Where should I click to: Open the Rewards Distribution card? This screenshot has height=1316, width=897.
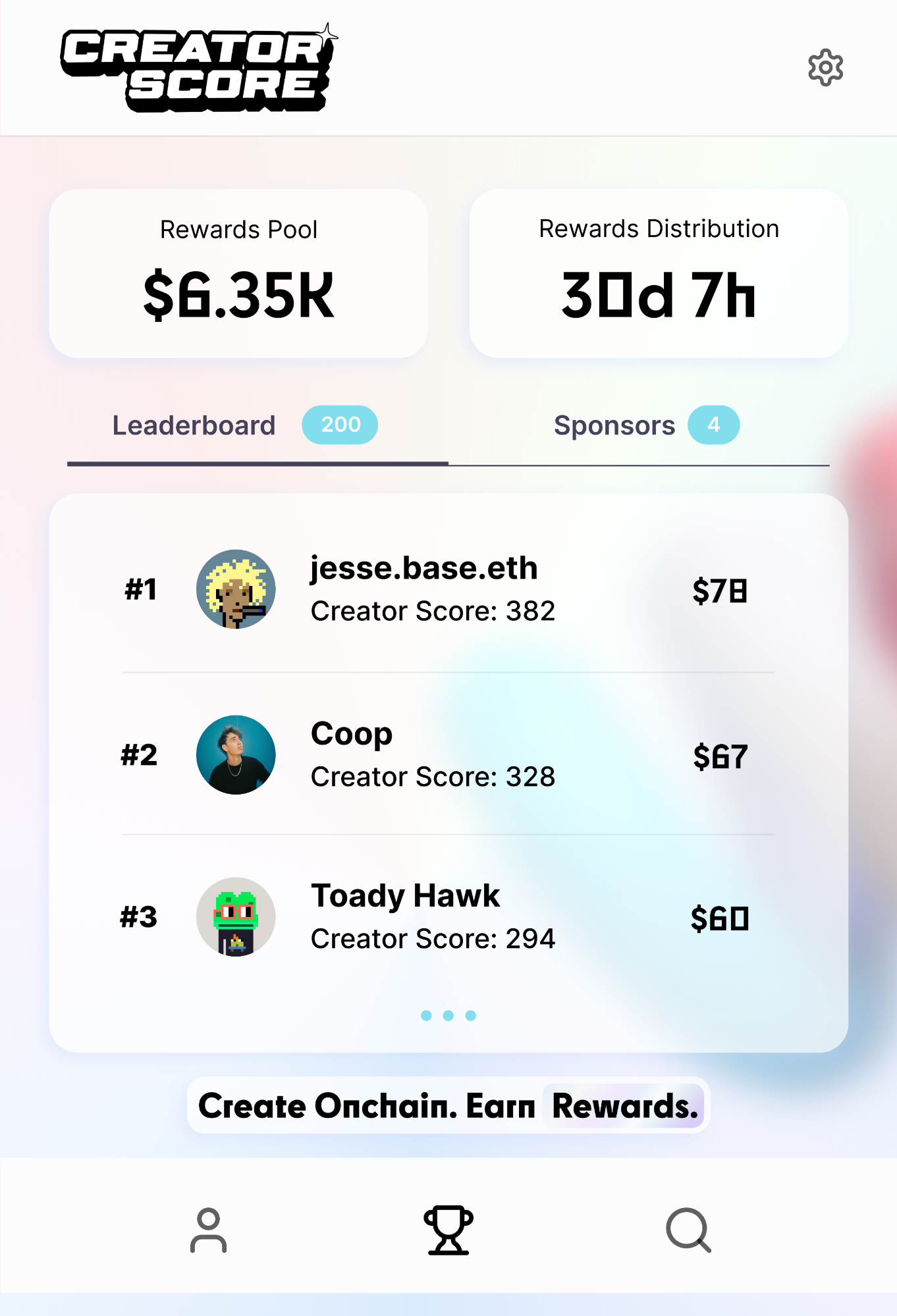pyautogui.click(x=659, y=274)
